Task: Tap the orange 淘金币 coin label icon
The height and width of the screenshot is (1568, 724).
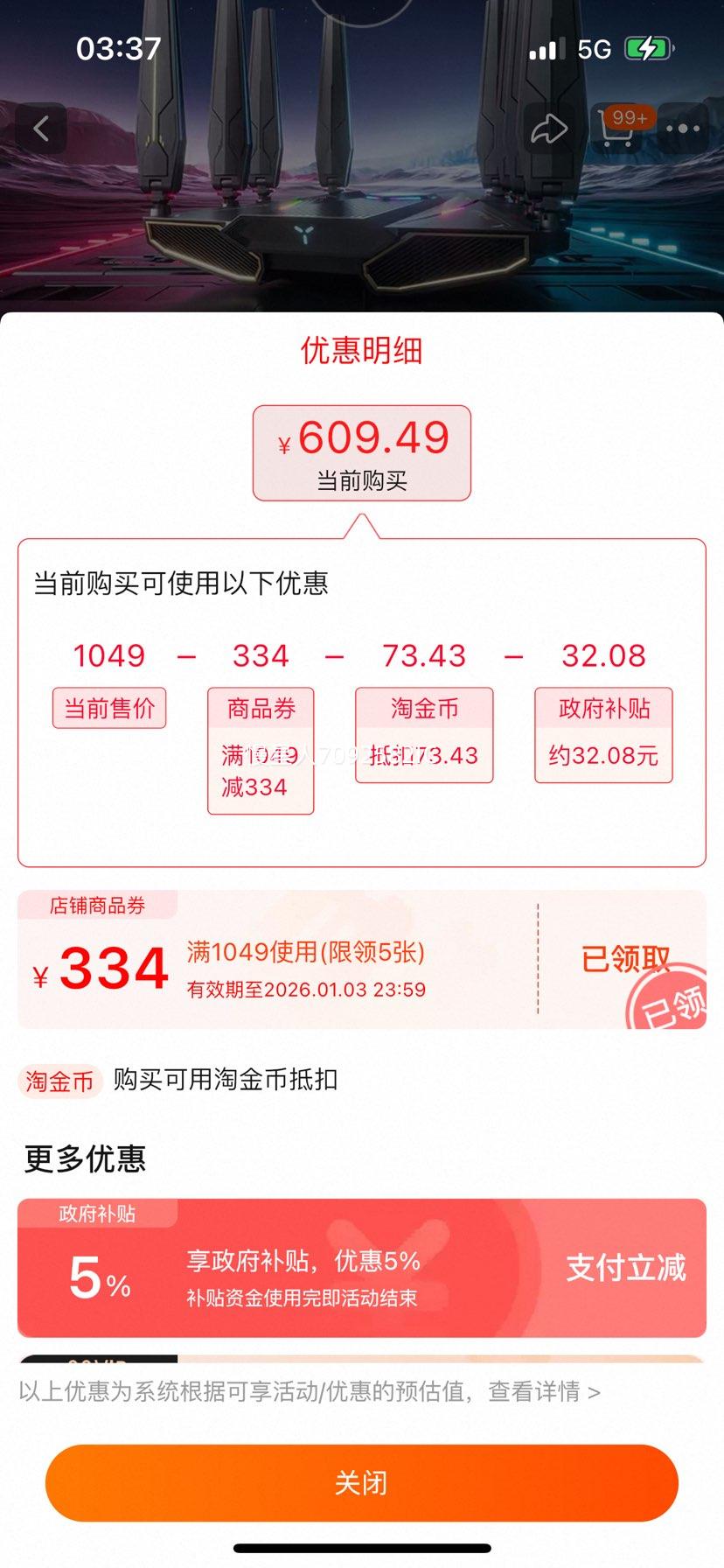Action: [58, 1081]
